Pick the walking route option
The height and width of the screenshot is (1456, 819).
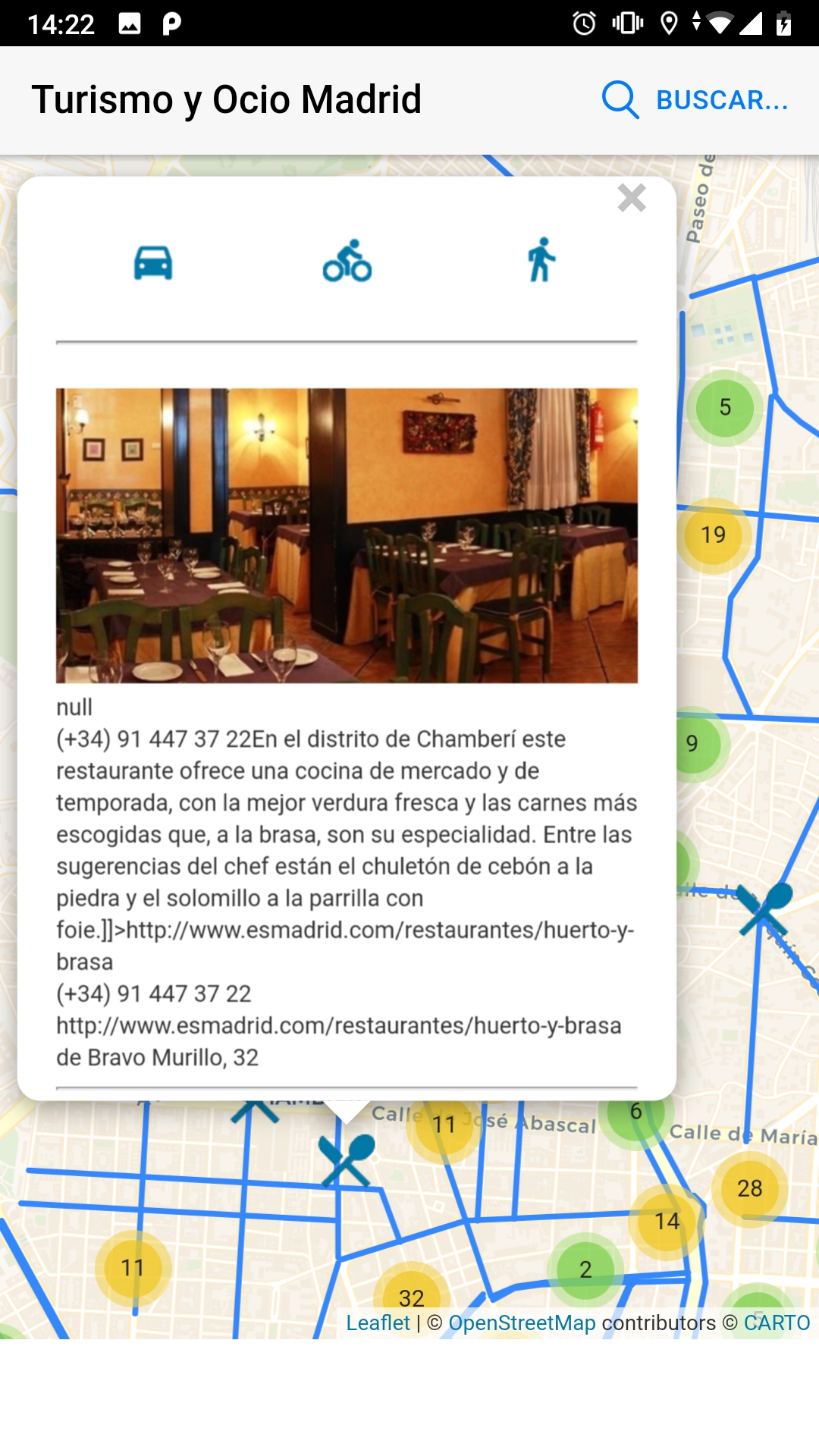[x=541, y=259]
